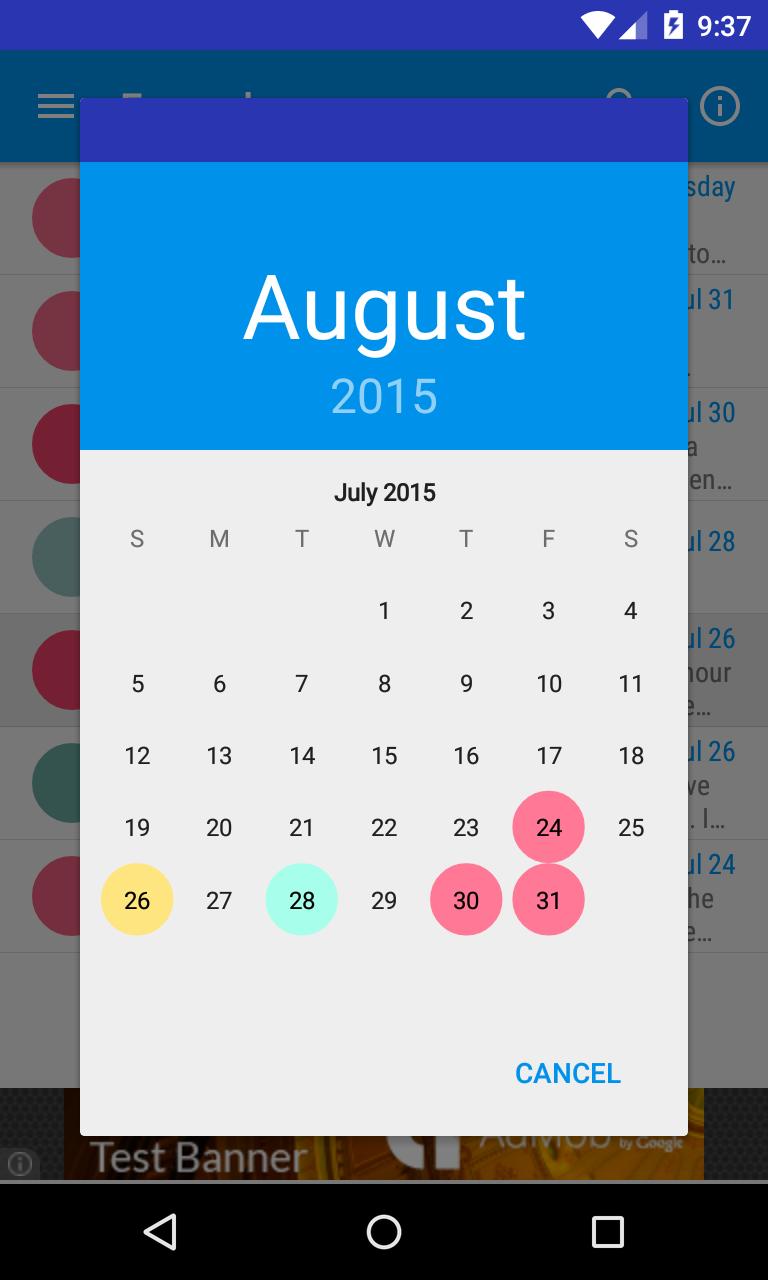768x1280 pixels.
Task: Pick July 7 in the calendar
Action: pyautogui.click(x=301, y=683)
